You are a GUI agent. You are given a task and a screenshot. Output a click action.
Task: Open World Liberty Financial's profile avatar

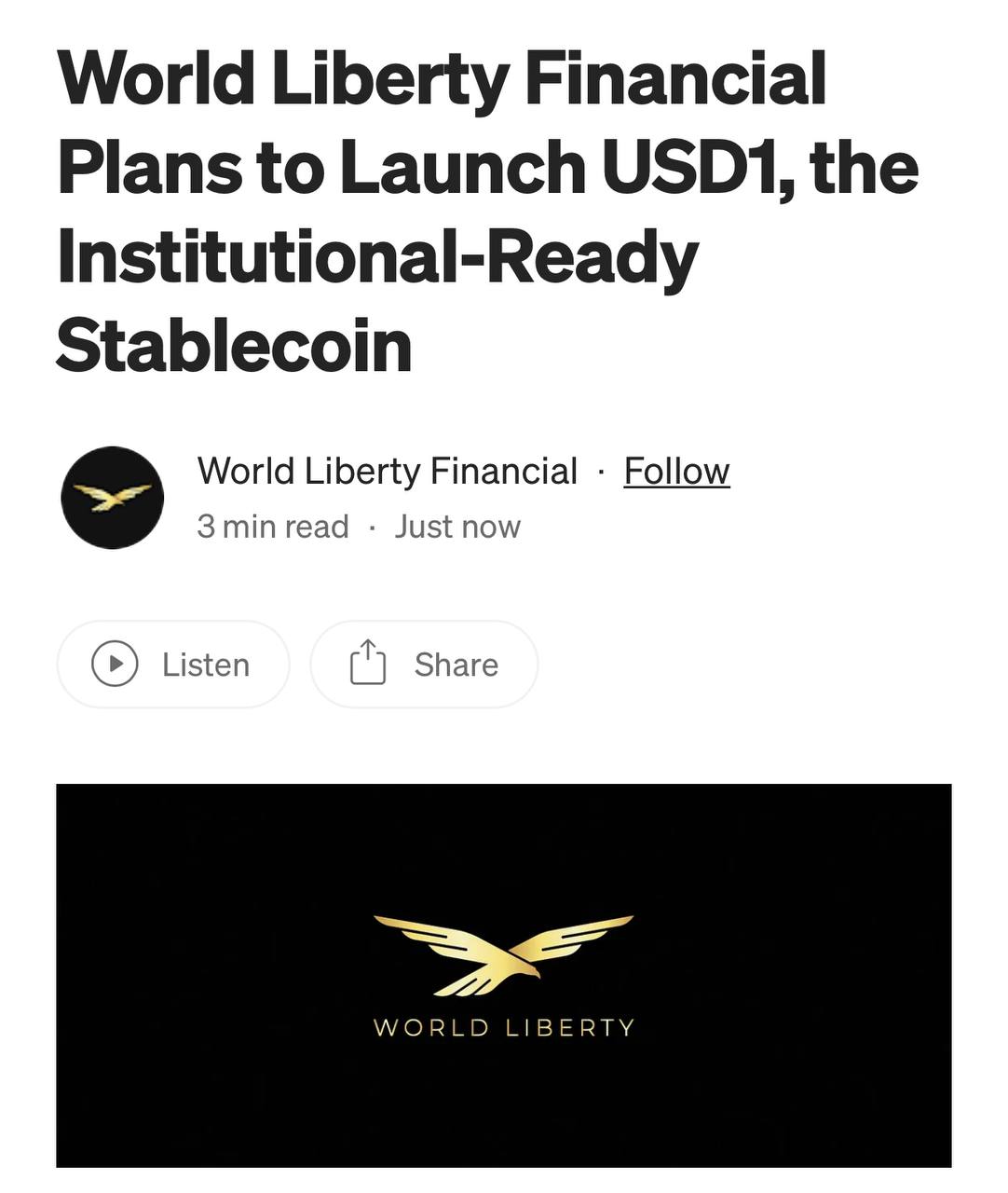pyautogui.click(x=113, y=498)
